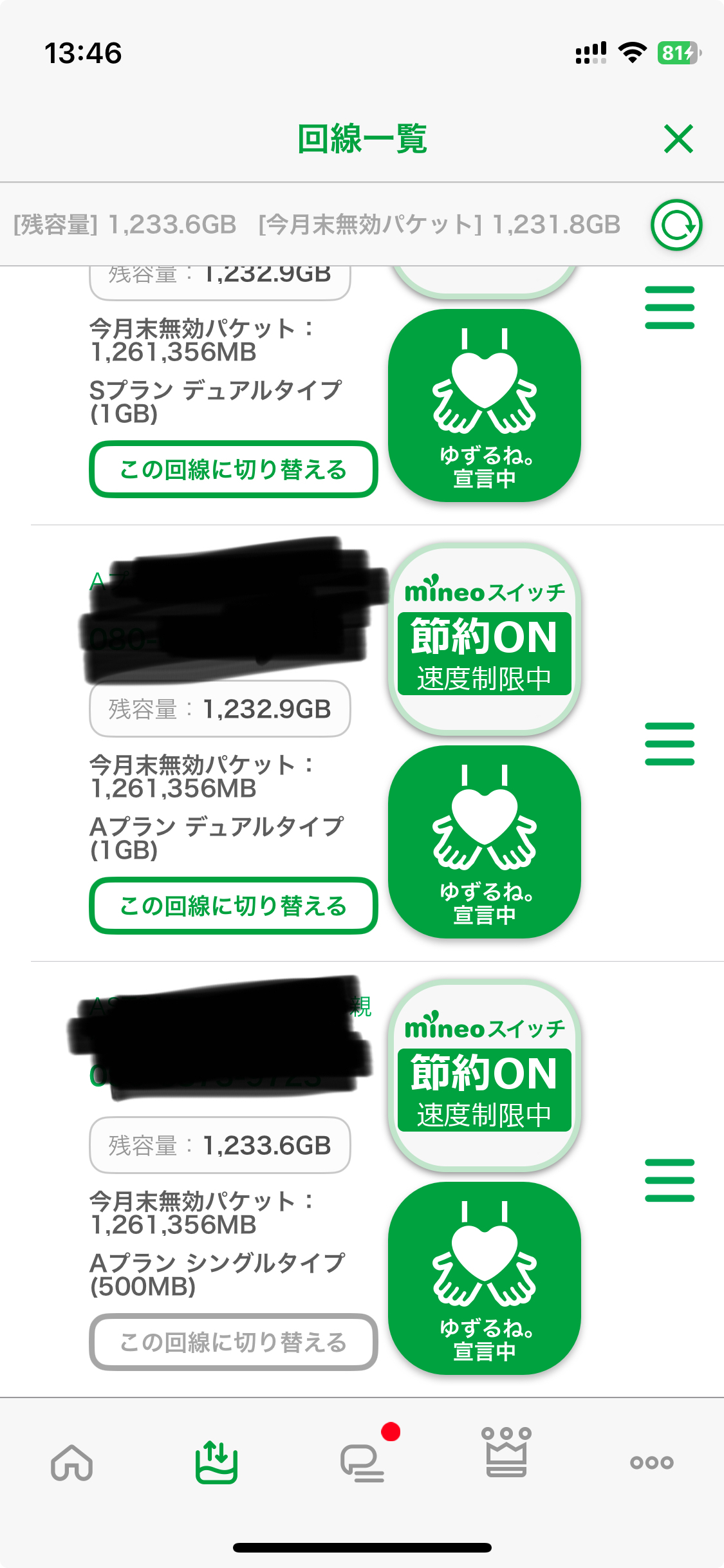Open the hamburger menu for Aプラン デュアルタイプ
Viewport: 724px width, 1568px height.
(669, 744)
